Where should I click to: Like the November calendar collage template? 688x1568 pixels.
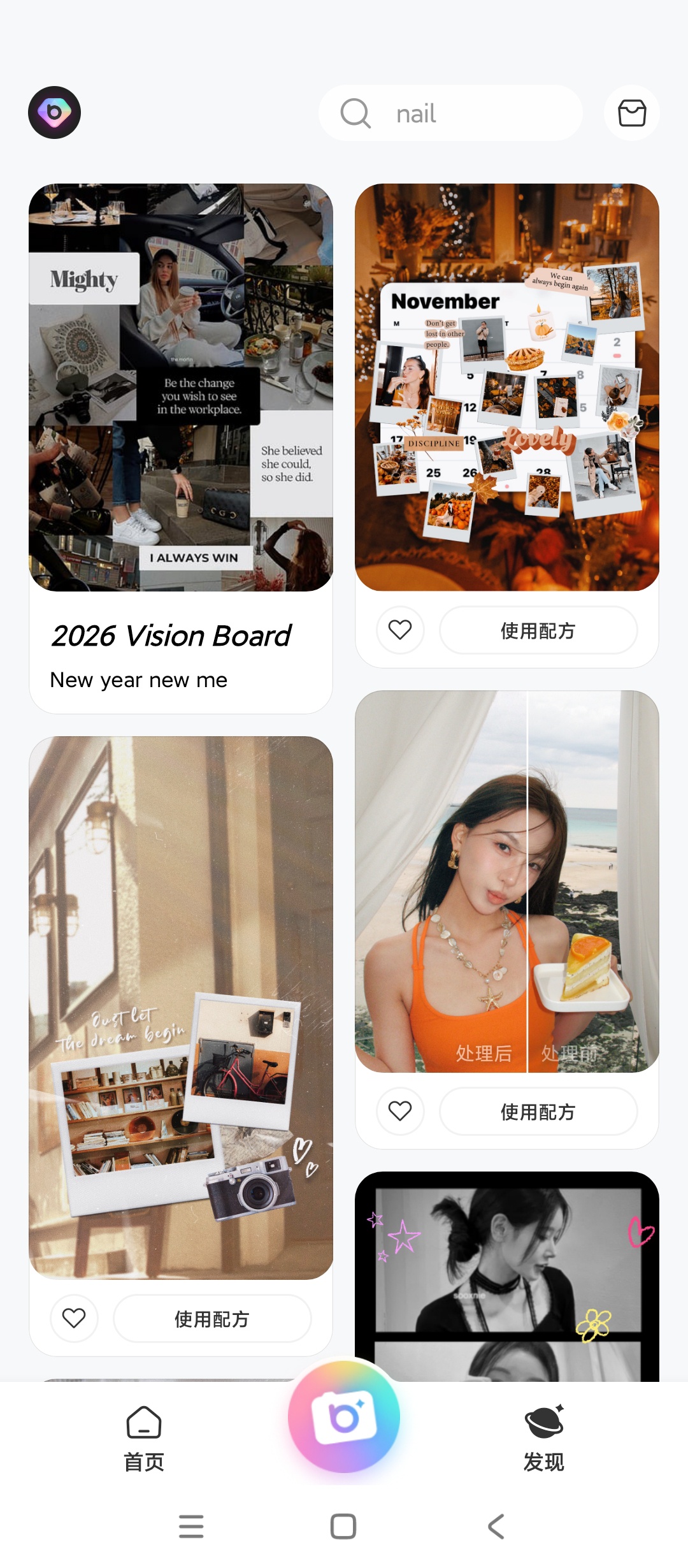400,630
